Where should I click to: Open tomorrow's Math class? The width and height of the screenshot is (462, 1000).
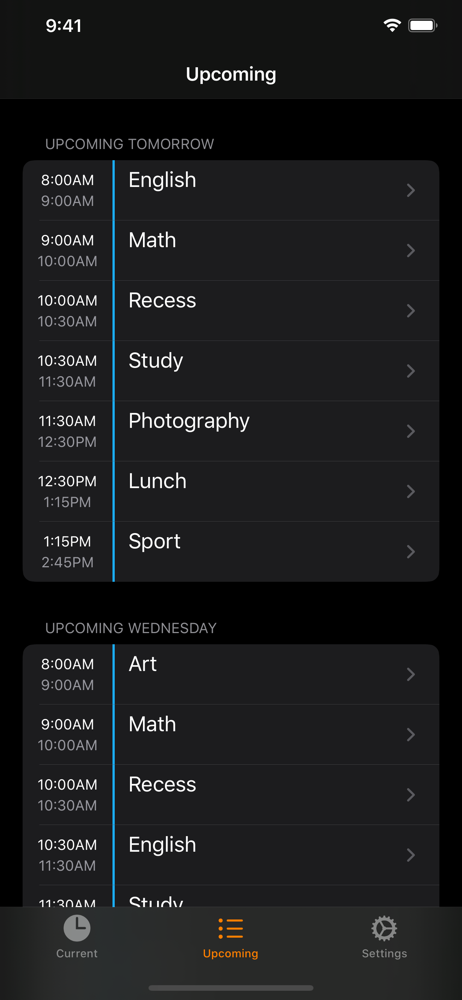(231, 251)
